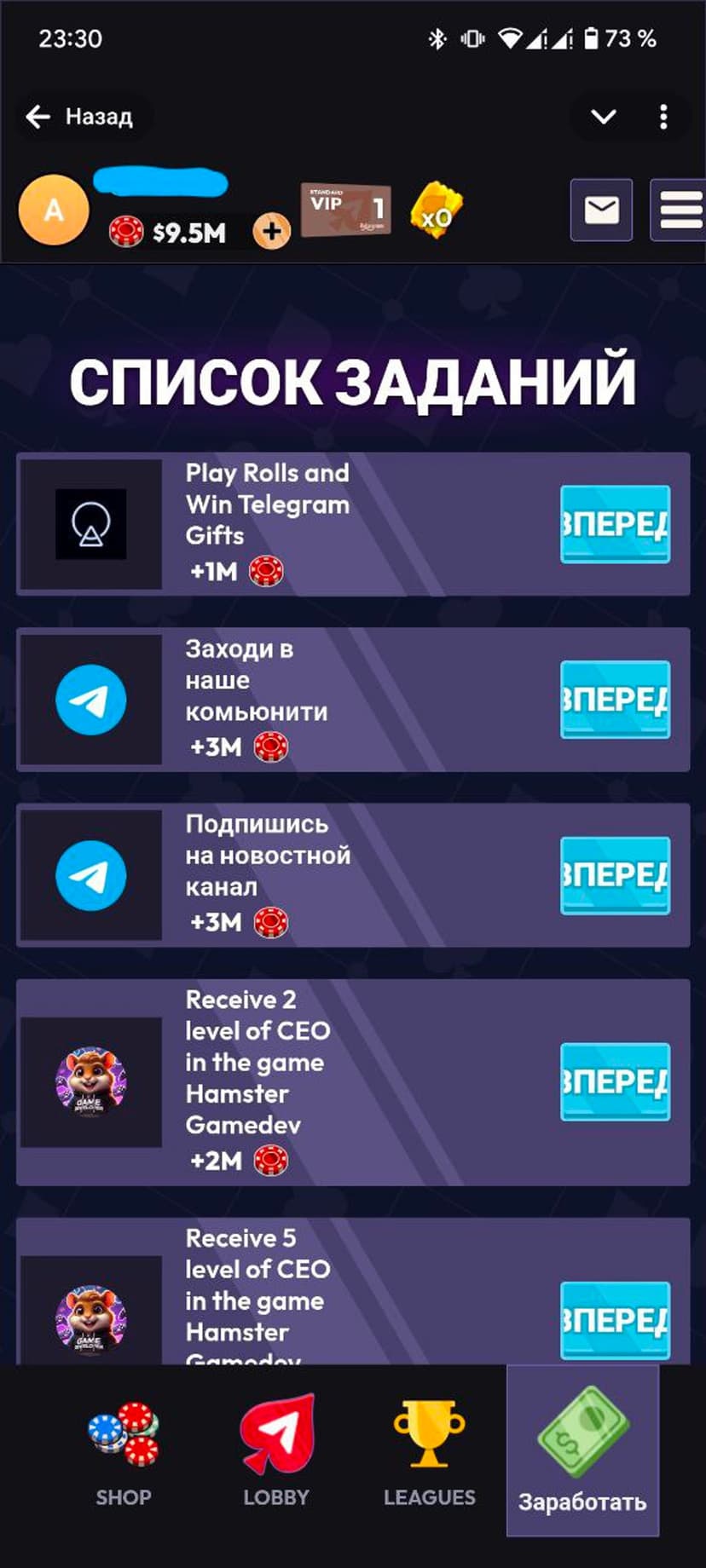Tap ВПЕРЕД for Заходи в наше комьюнити
706x1568 pixels.
[615, 700]
